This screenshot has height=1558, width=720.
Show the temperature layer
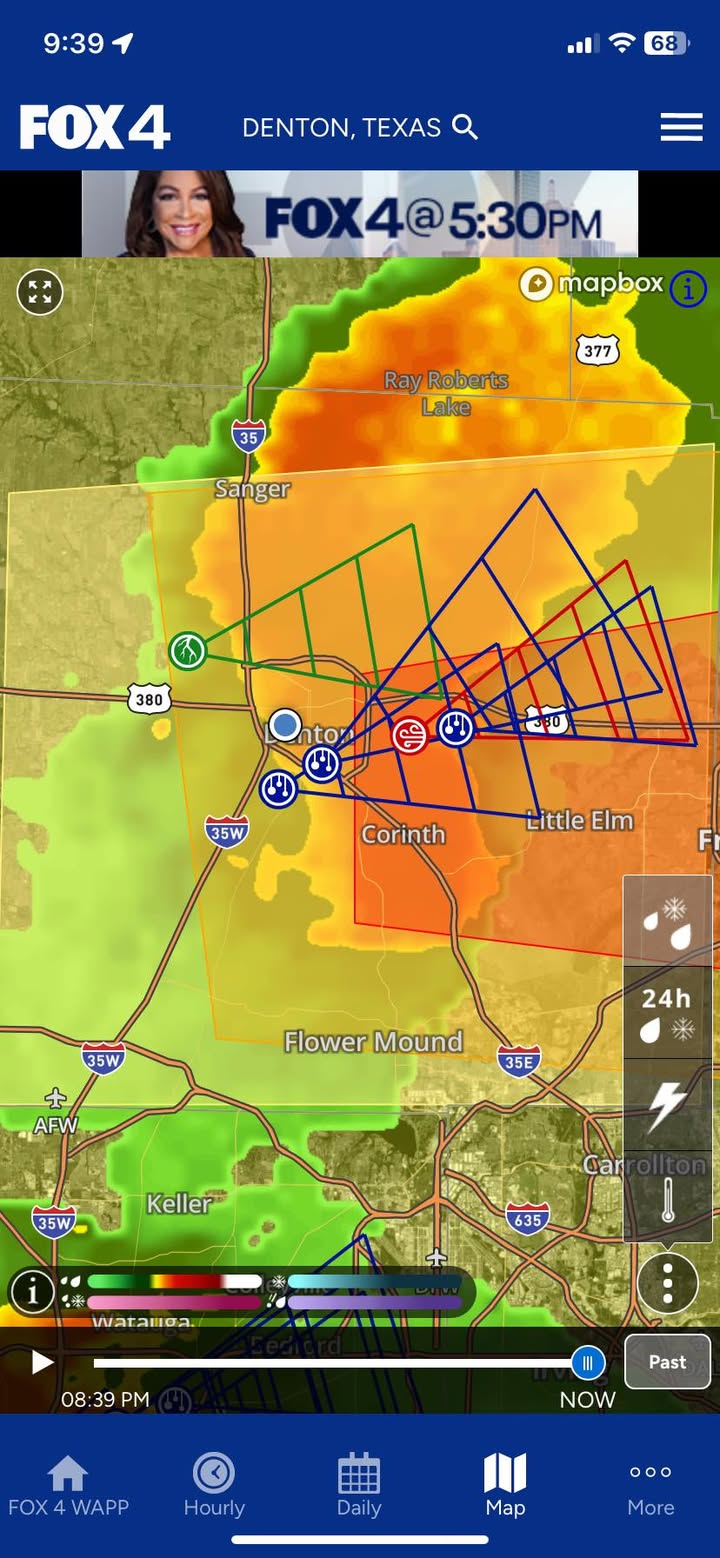pyautogui.click(x=667, y=1197)
